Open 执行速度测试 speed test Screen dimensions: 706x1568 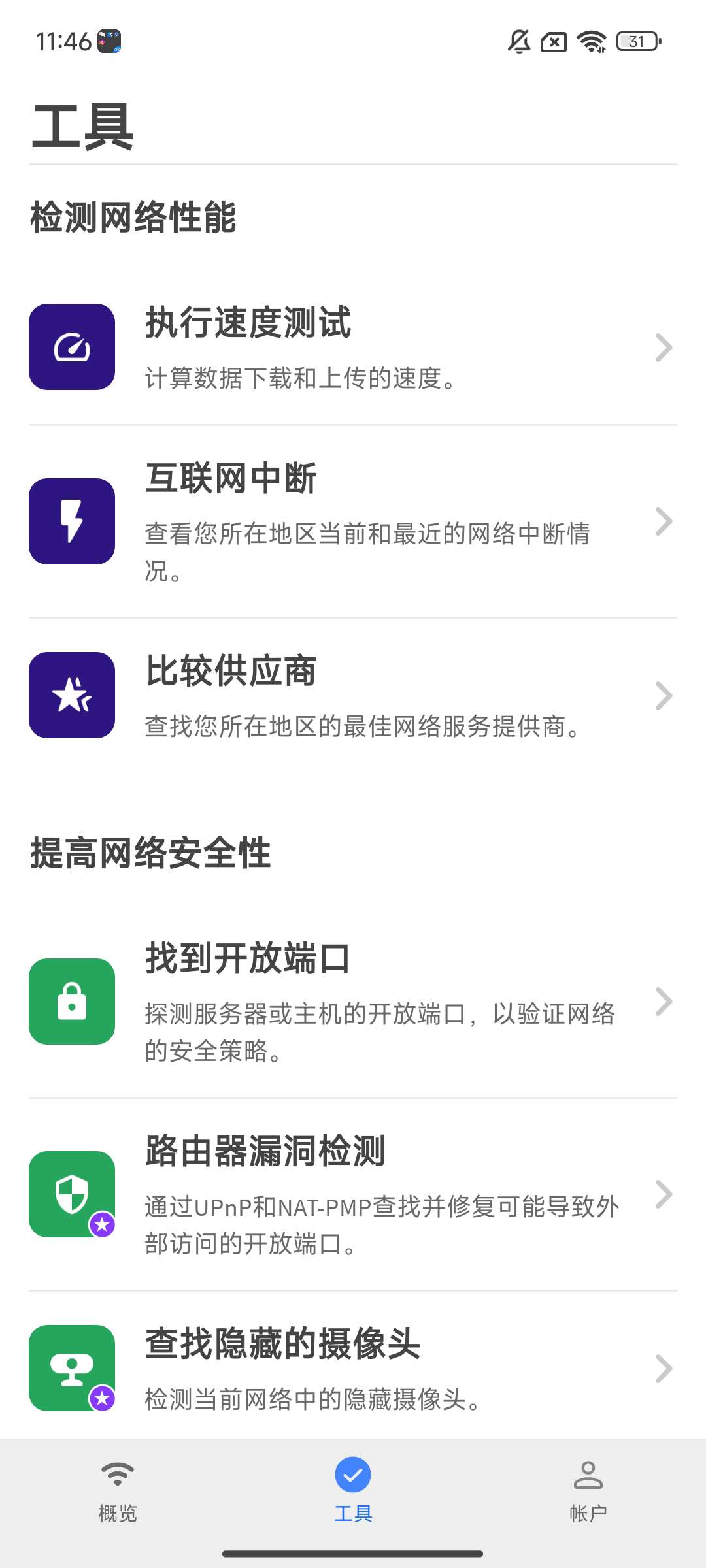(353, 347)
